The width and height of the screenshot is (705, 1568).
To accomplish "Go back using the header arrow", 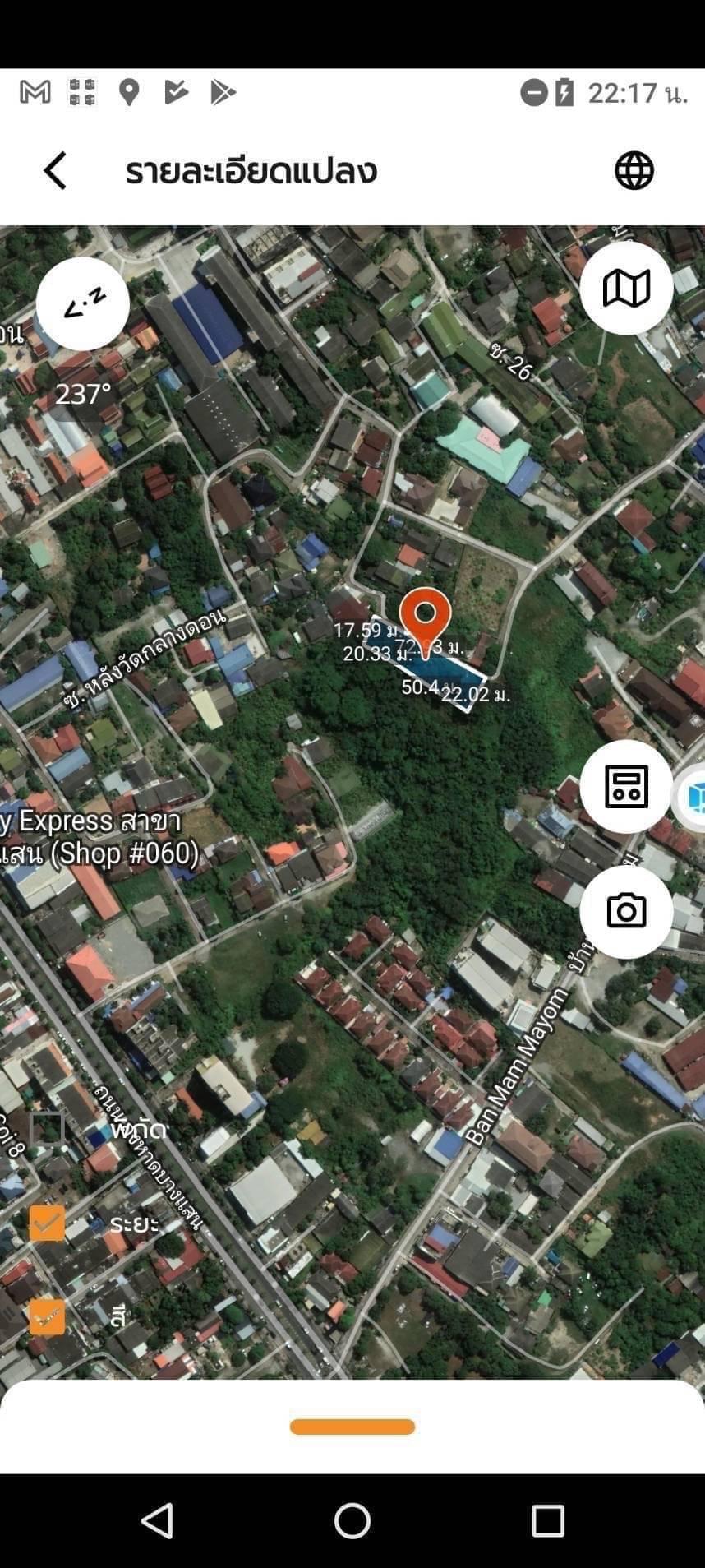I will (x=55, y=171).
